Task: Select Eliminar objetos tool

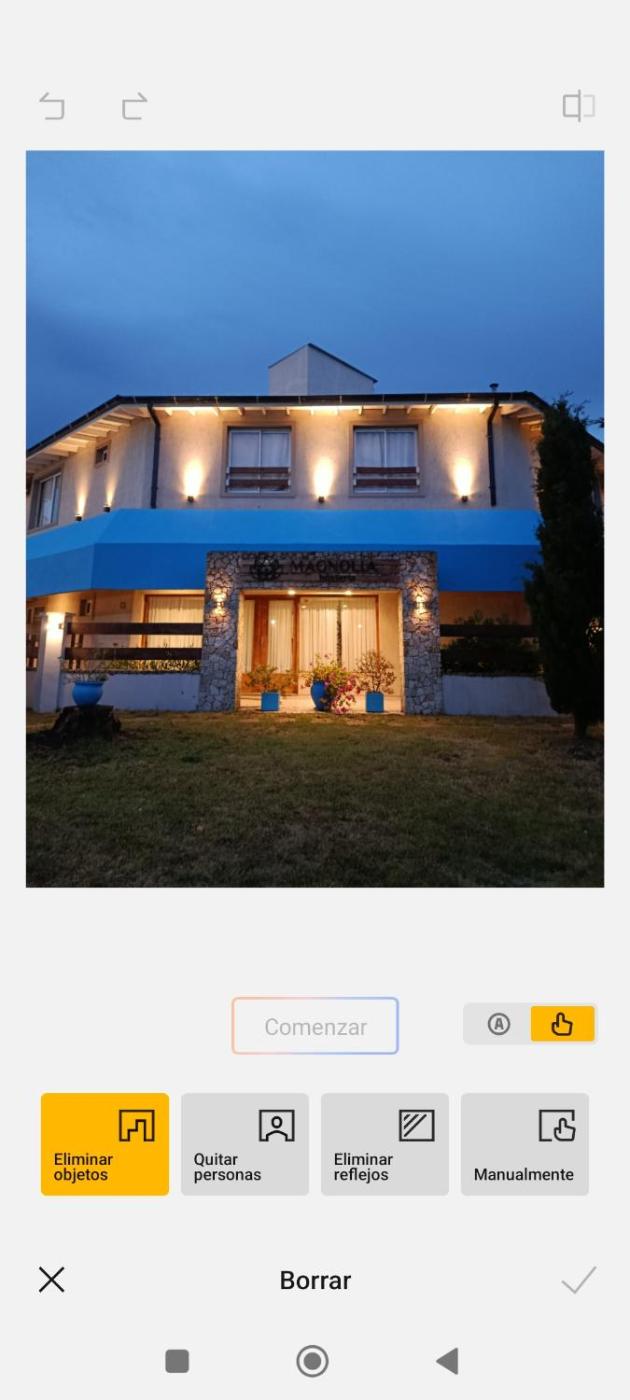Action: tap(105, 1144)
